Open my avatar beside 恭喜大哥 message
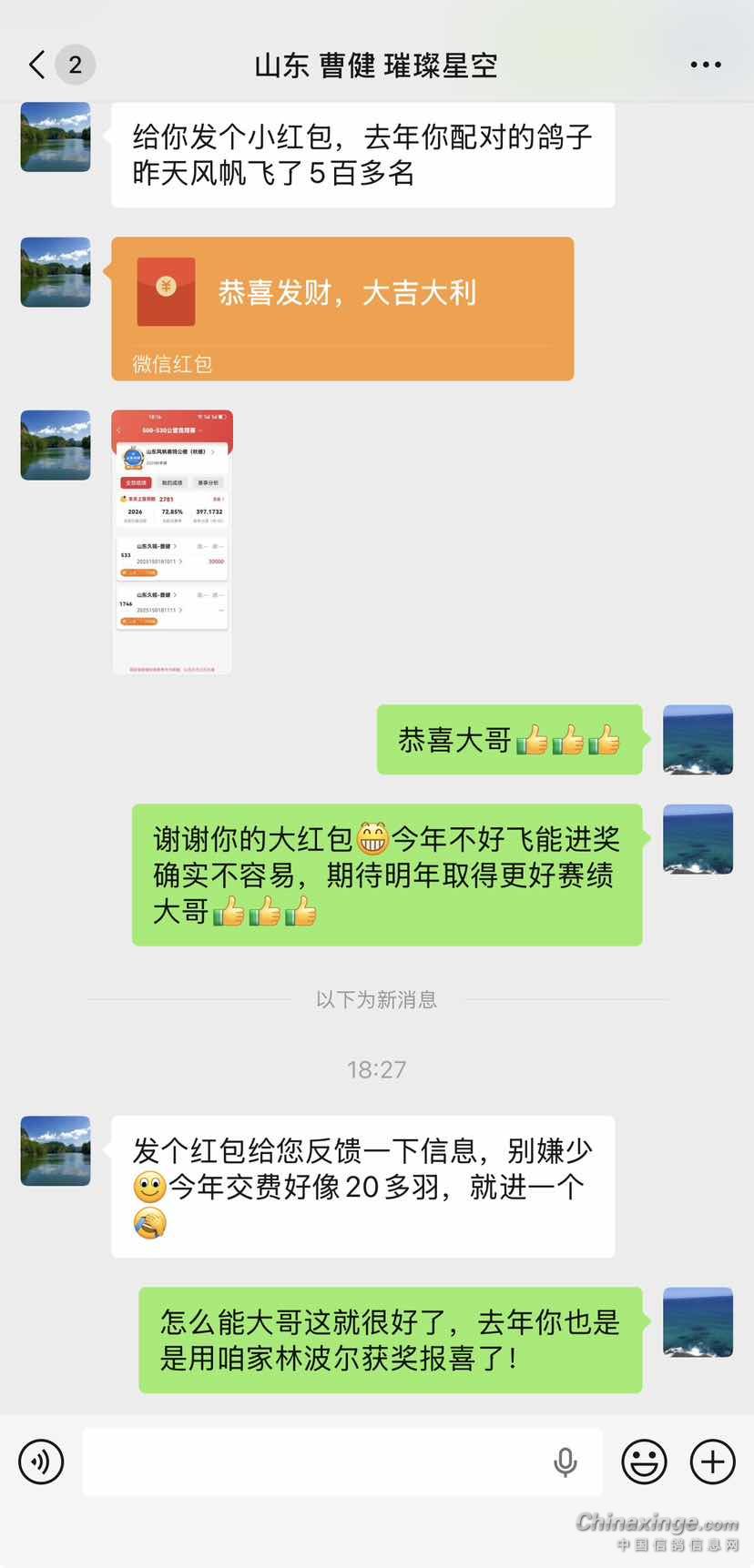The image size is (754, 1568). click(x=698, y=740)
